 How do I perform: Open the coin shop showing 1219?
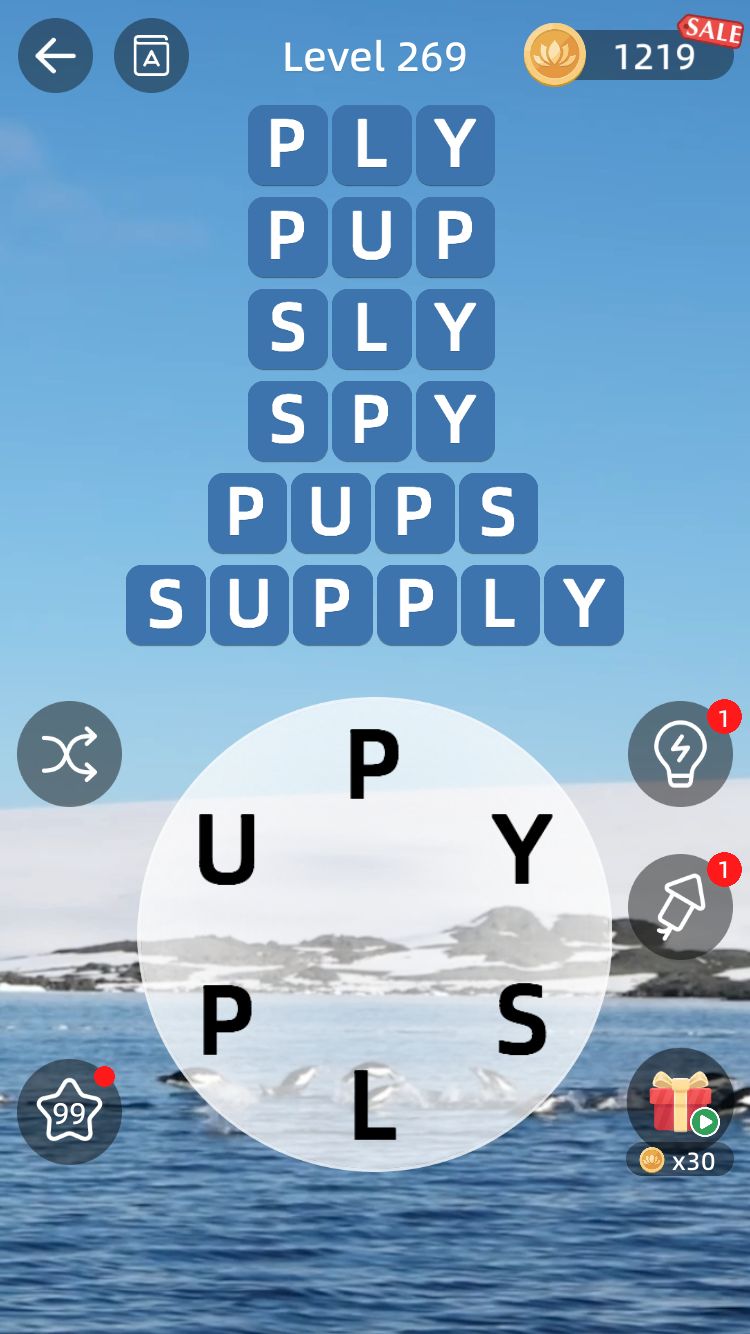pyautogui.click(x=630, y=56)
